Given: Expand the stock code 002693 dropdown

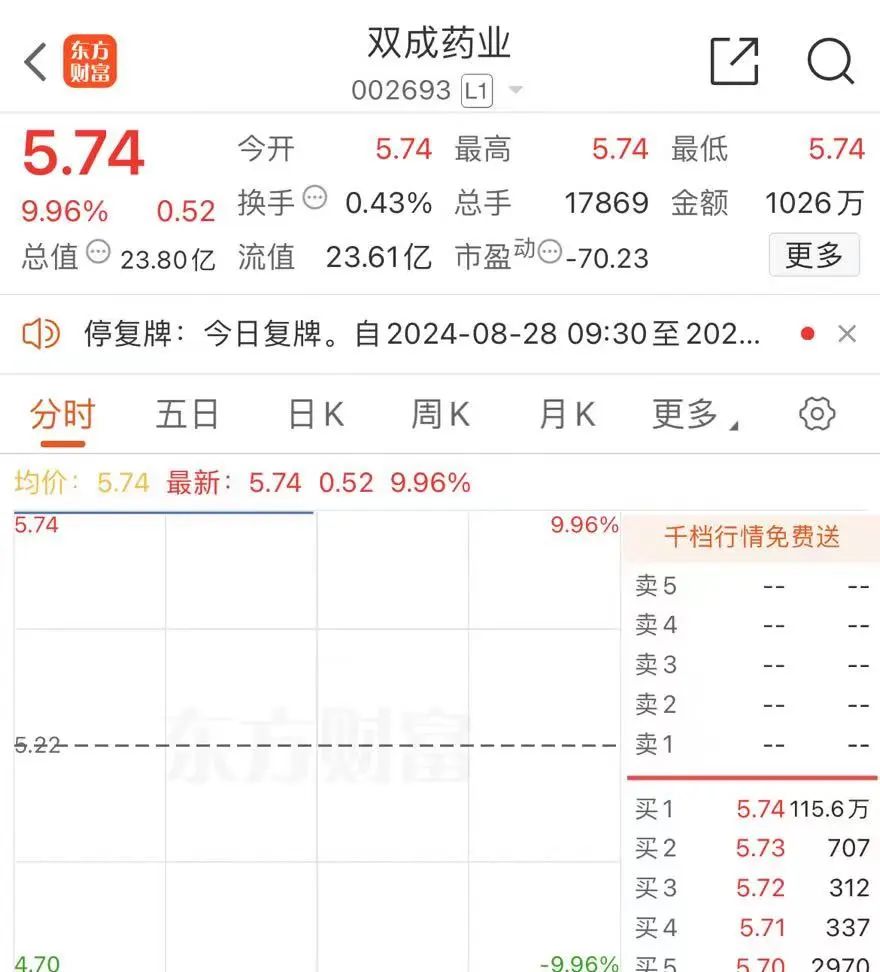Looking at the screenshot, I should pyautogui.click(x=516, y=91).
